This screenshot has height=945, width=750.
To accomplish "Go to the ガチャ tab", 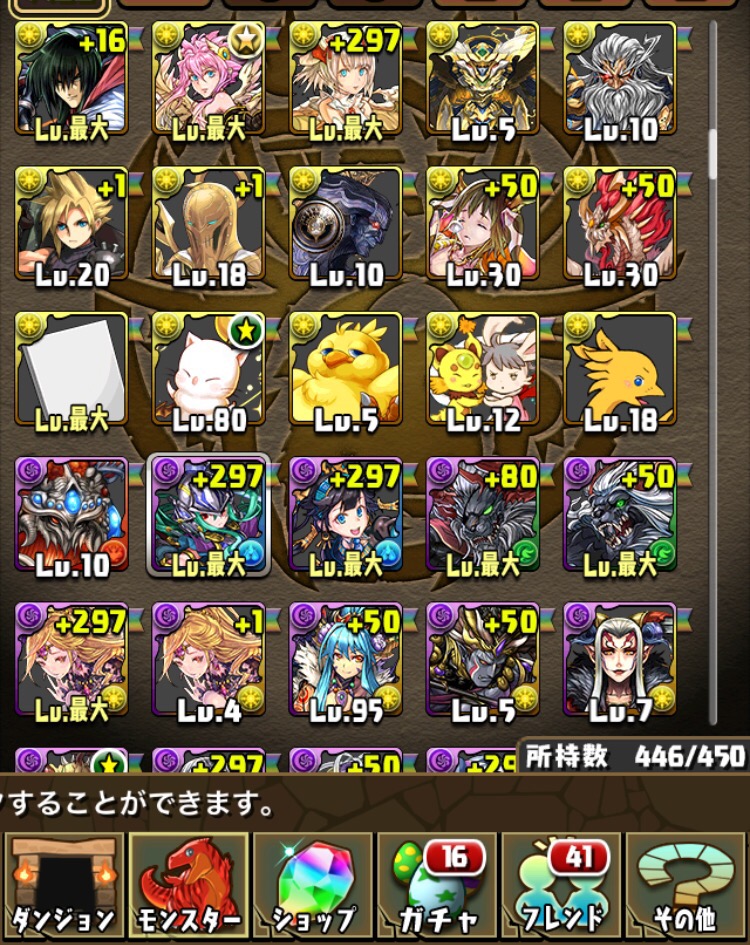I will (436, 887).
